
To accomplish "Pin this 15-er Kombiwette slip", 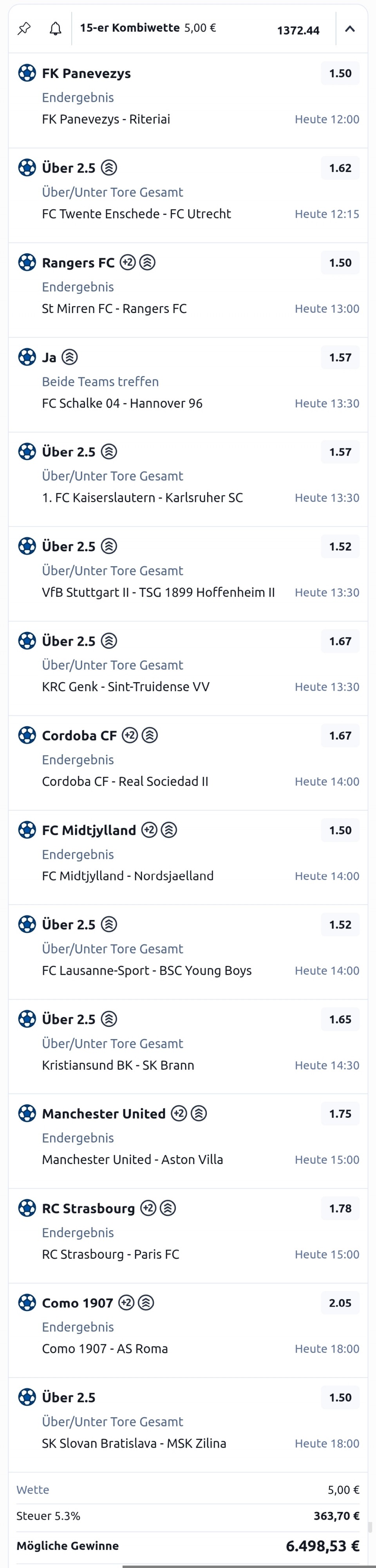I will coord(24,29).
